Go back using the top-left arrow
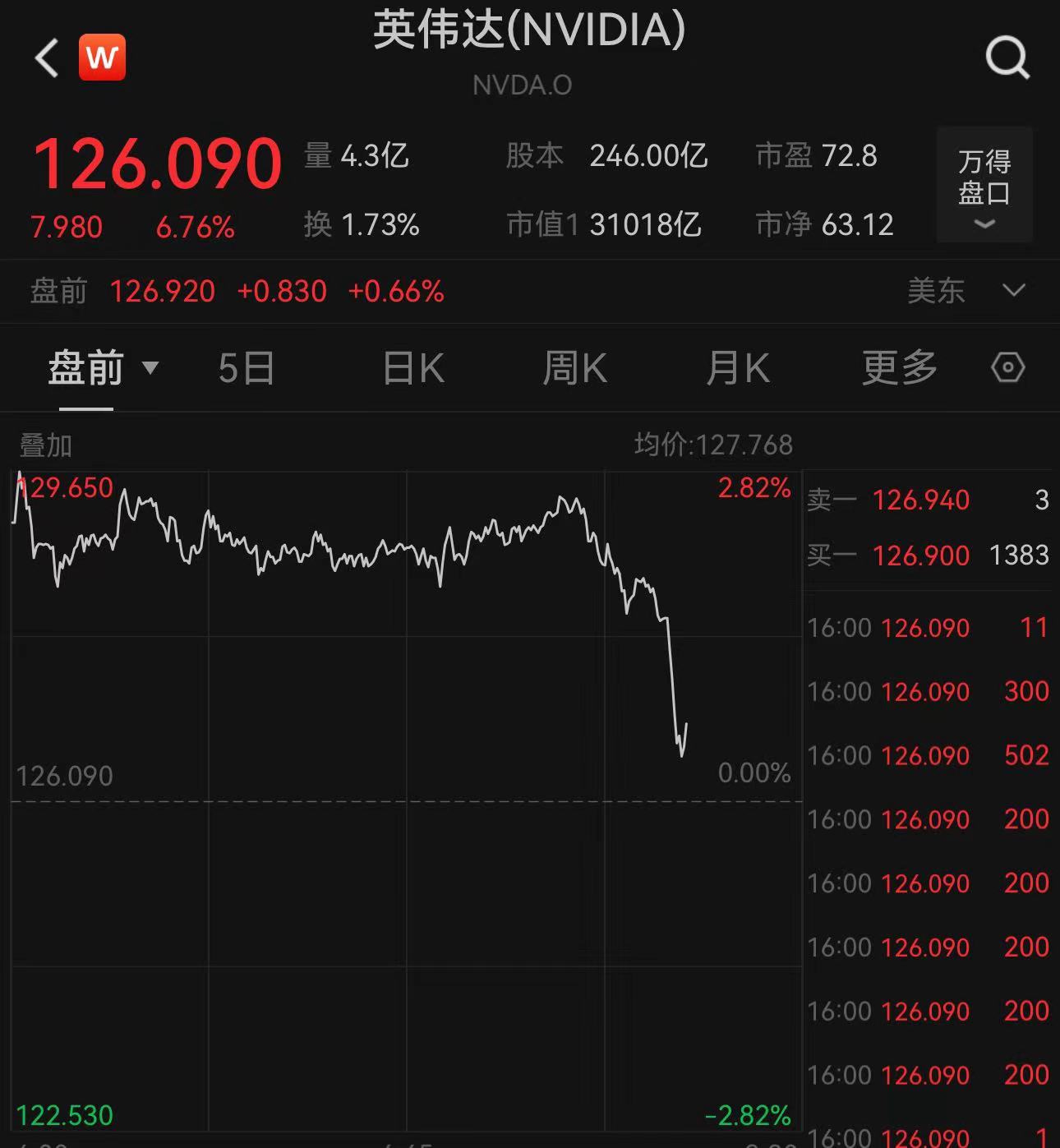1060x1148 pixels. tap(47, 58)
